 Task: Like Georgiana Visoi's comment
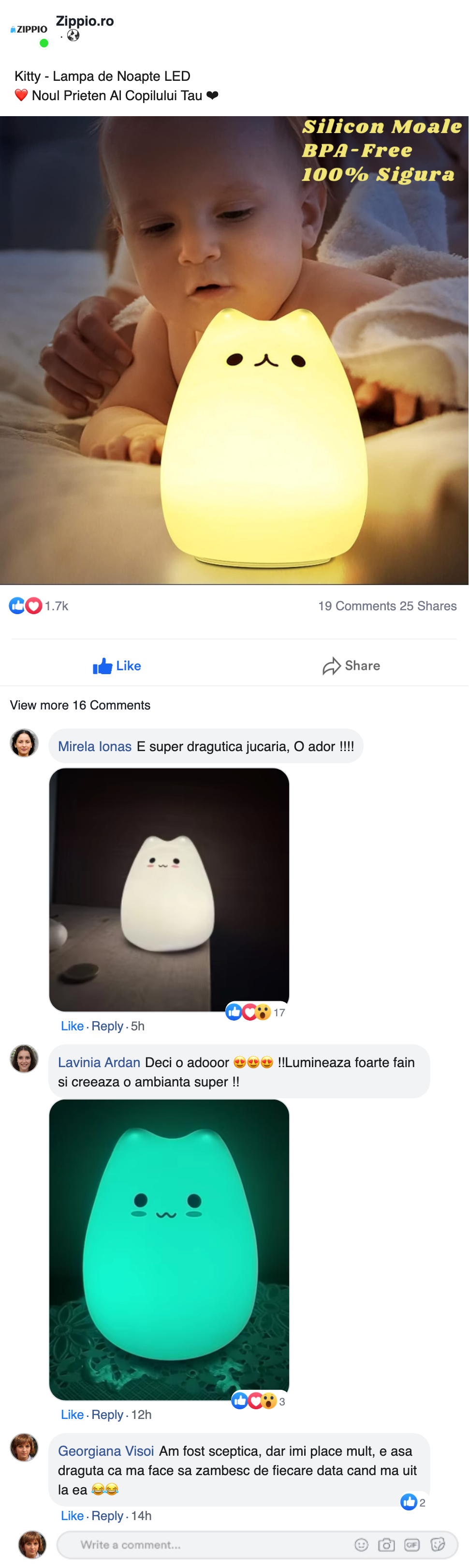[72, 1515]
